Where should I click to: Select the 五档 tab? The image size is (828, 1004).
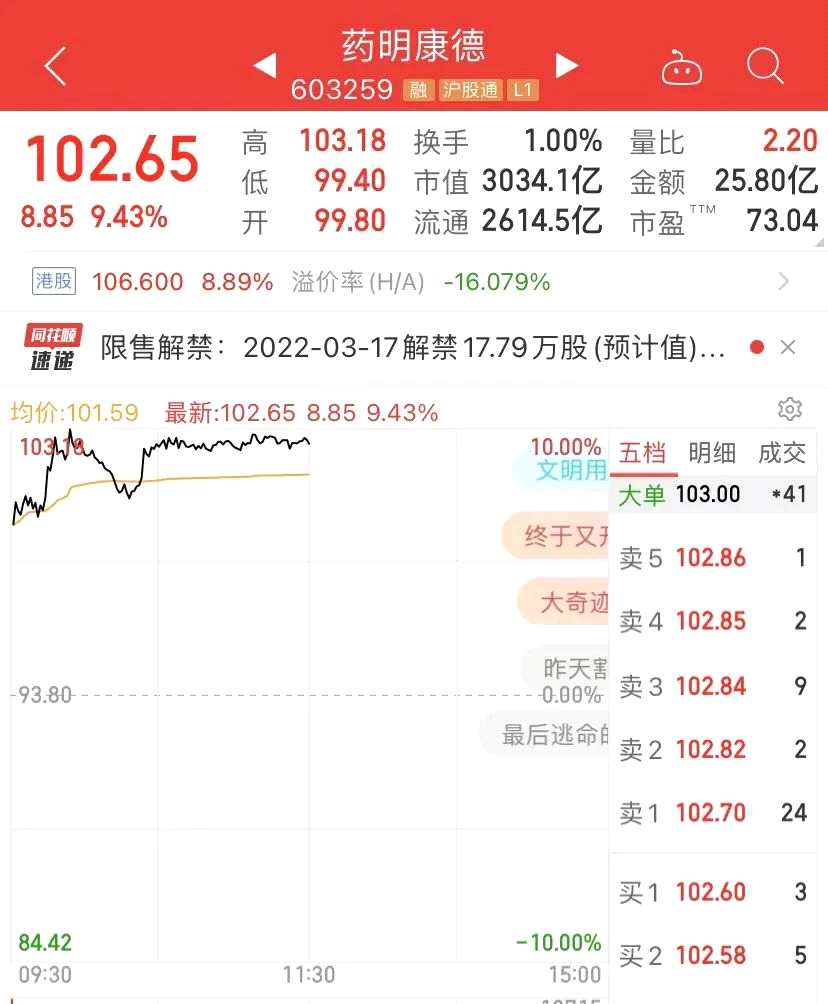tap(642, 453)
